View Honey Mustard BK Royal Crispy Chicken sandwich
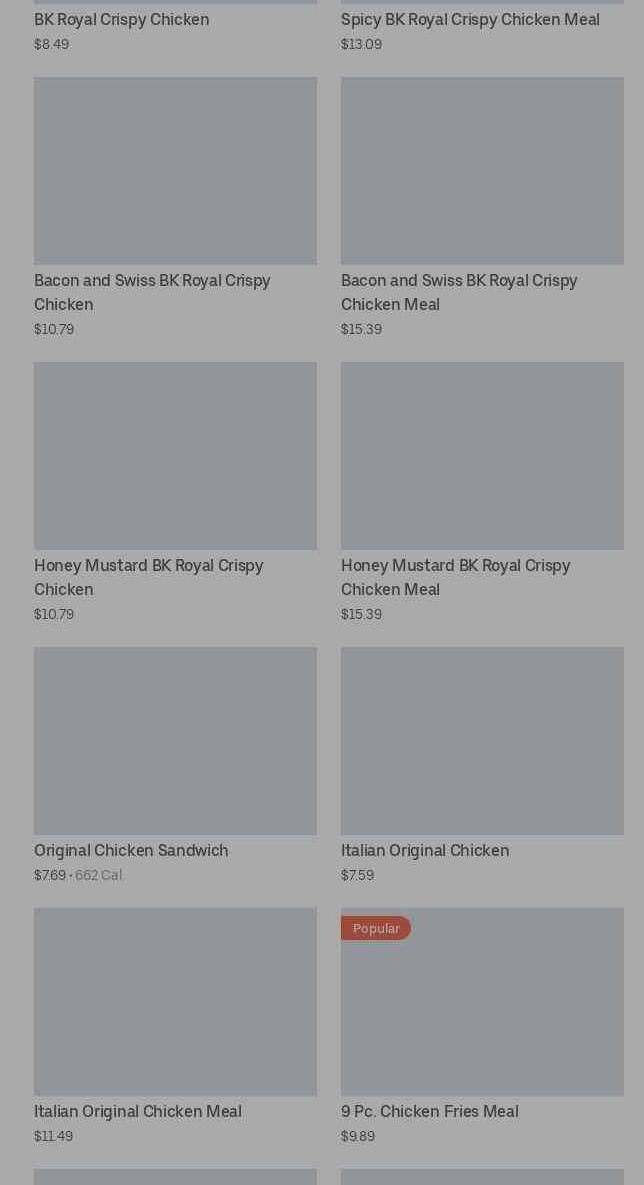The width and height of the screenshot is (644, 1185). click(x=175, y=492)
